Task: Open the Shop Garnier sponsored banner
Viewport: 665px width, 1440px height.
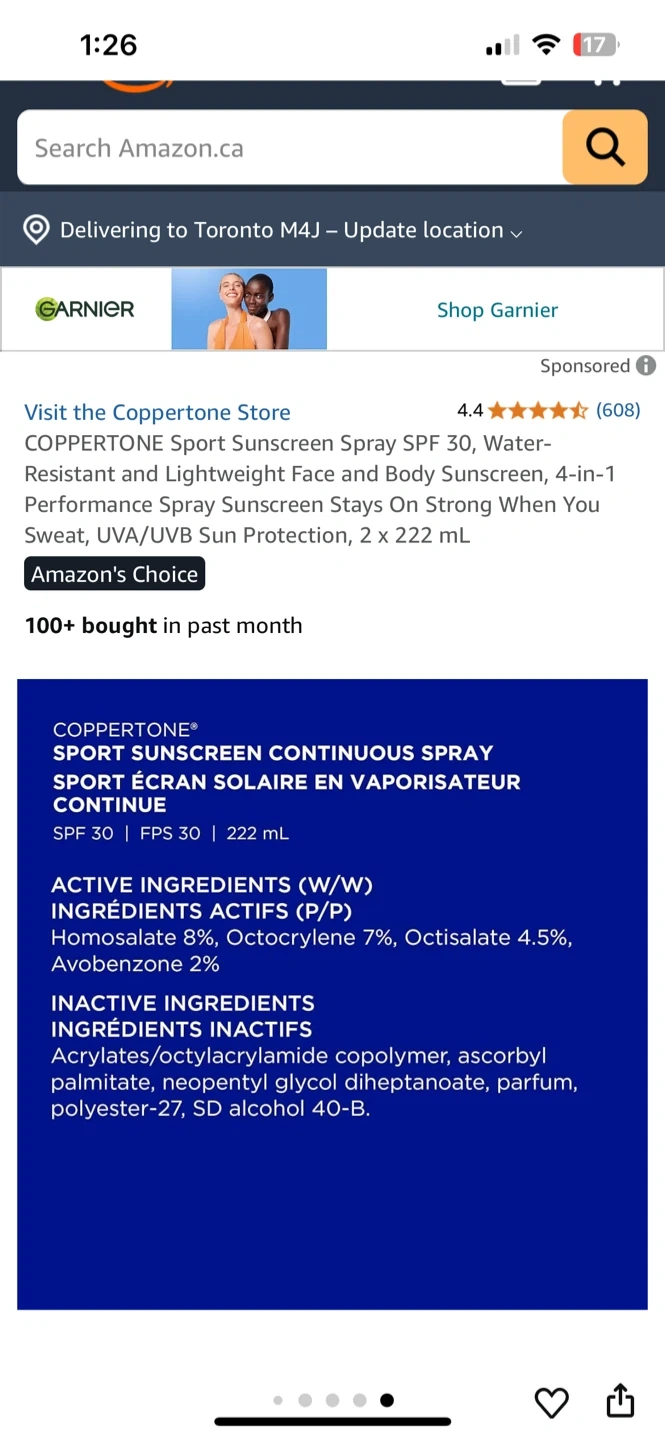Action: 332,309
